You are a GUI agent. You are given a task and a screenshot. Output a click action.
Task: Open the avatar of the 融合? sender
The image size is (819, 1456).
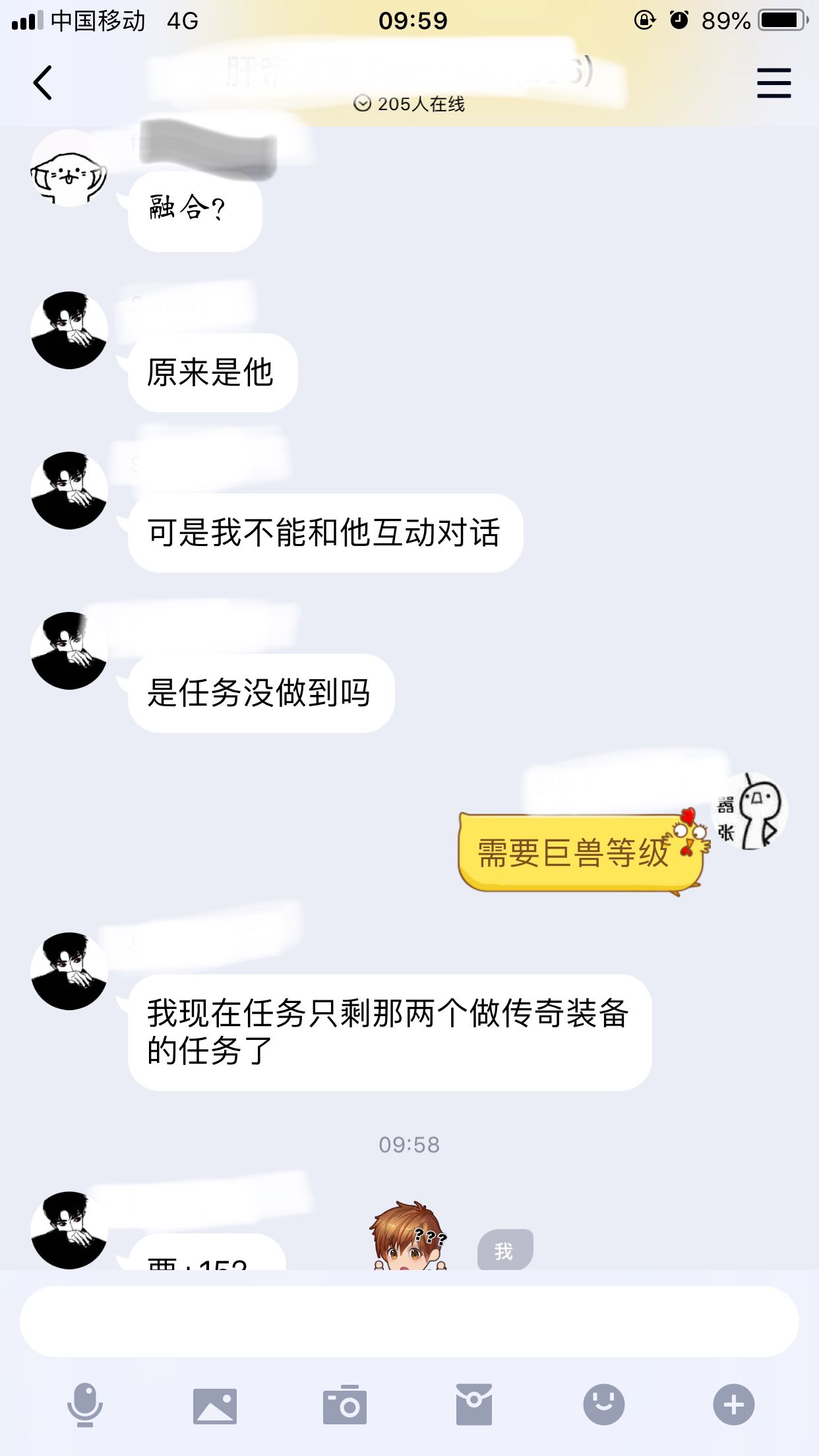69,169
